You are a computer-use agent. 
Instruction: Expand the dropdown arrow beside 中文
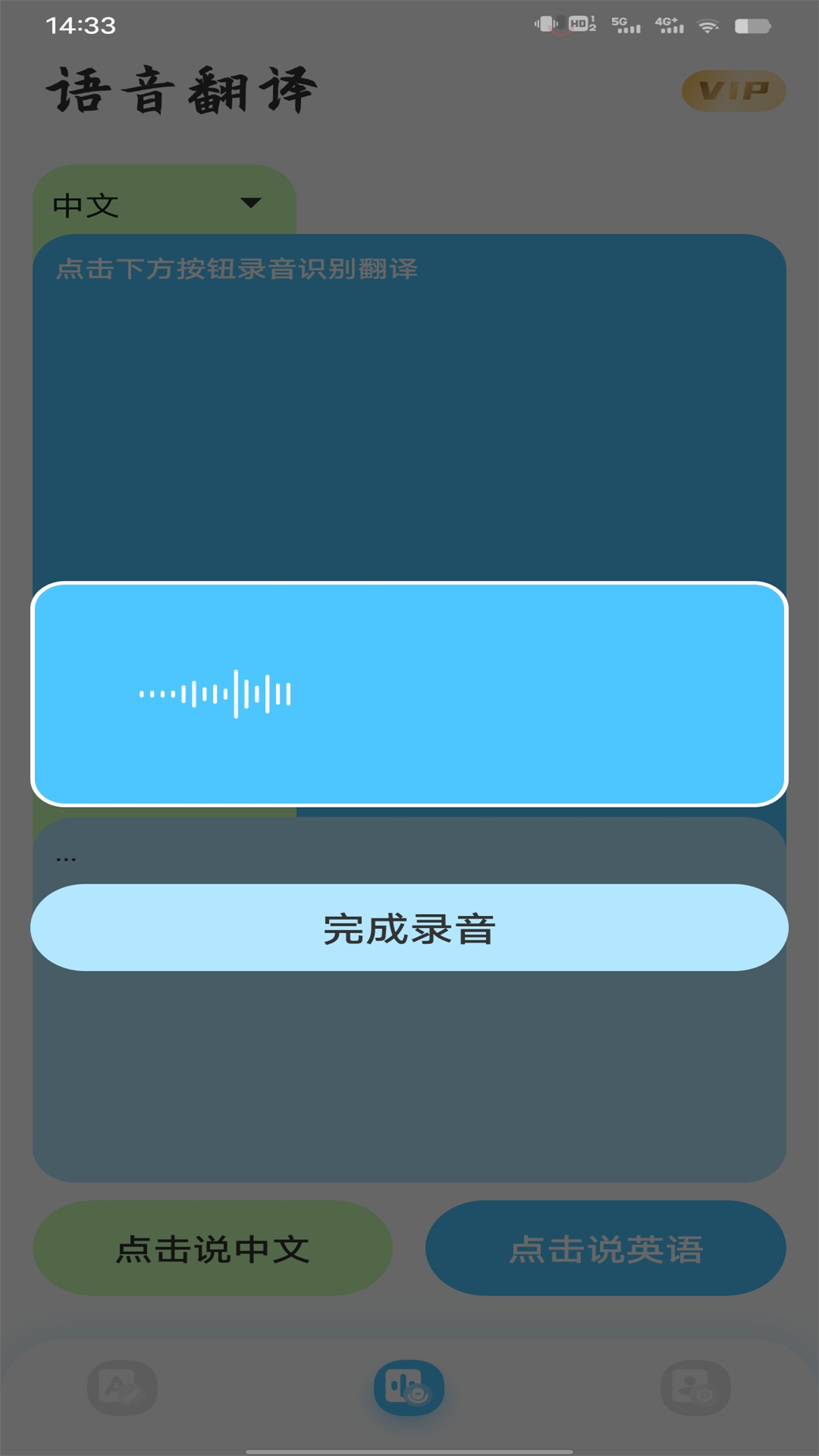pyautogui.click(x=250, y=202)
